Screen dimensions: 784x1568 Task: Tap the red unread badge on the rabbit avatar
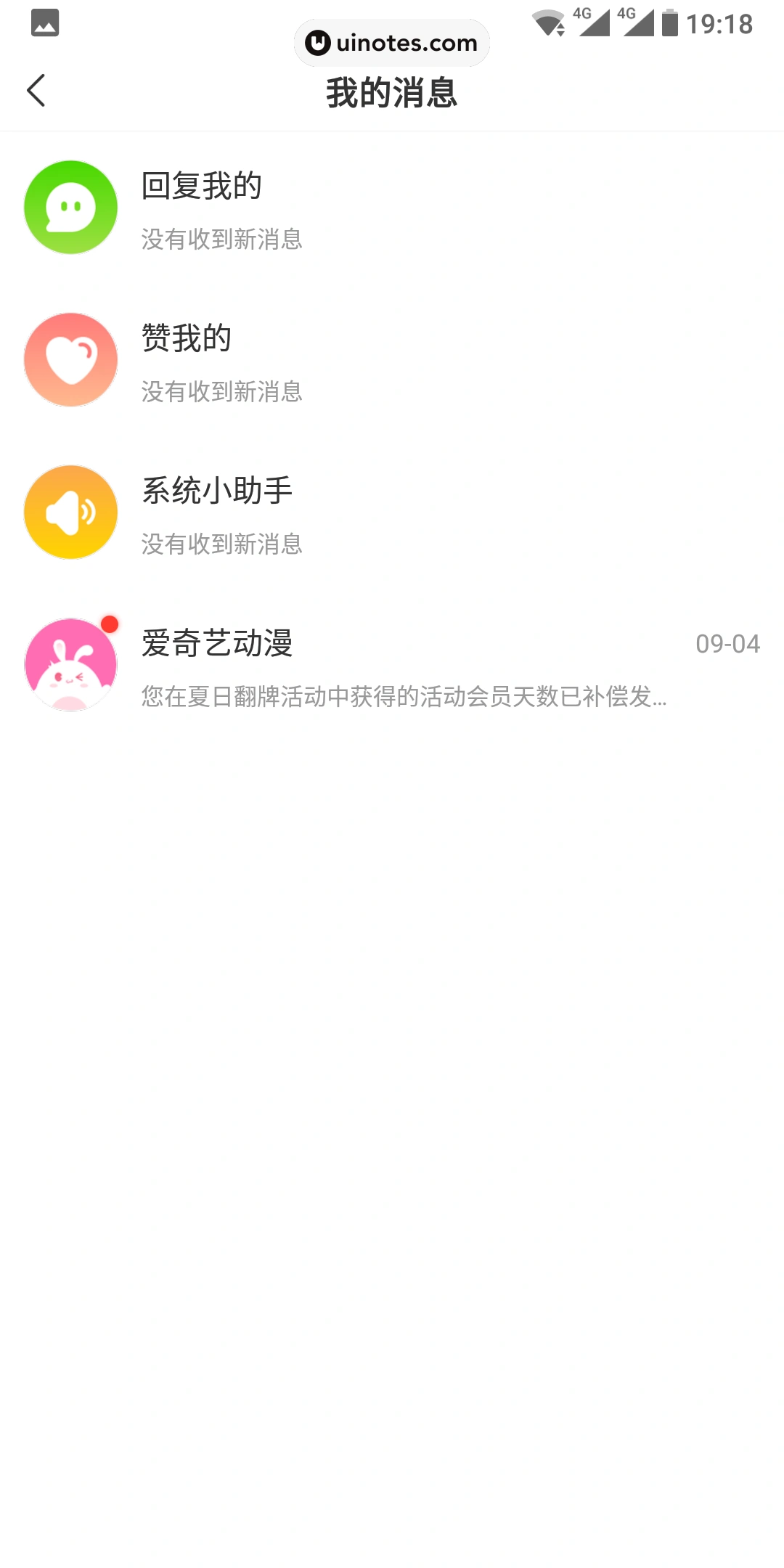(107, 625)
